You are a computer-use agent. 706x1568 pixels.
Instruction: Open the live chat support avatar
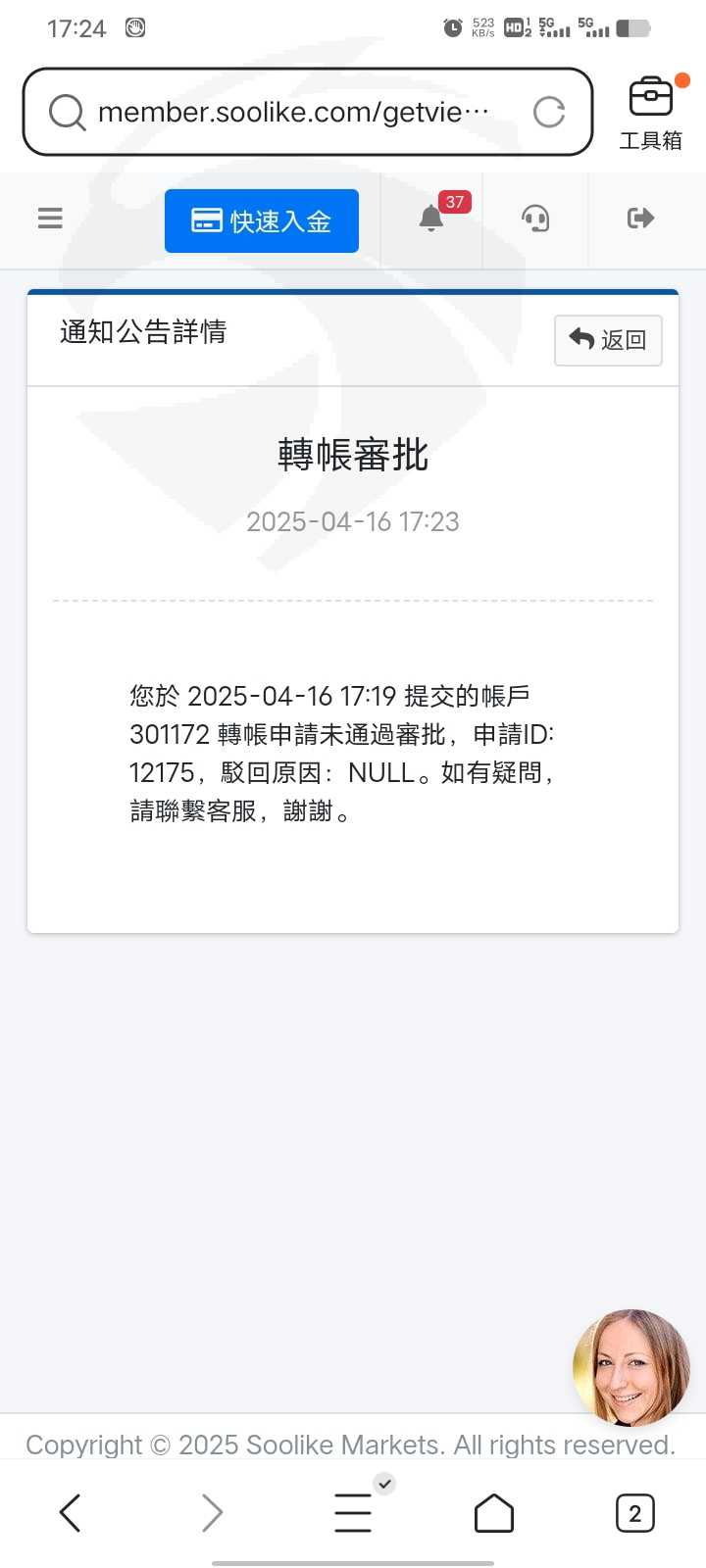[630, 1367]
